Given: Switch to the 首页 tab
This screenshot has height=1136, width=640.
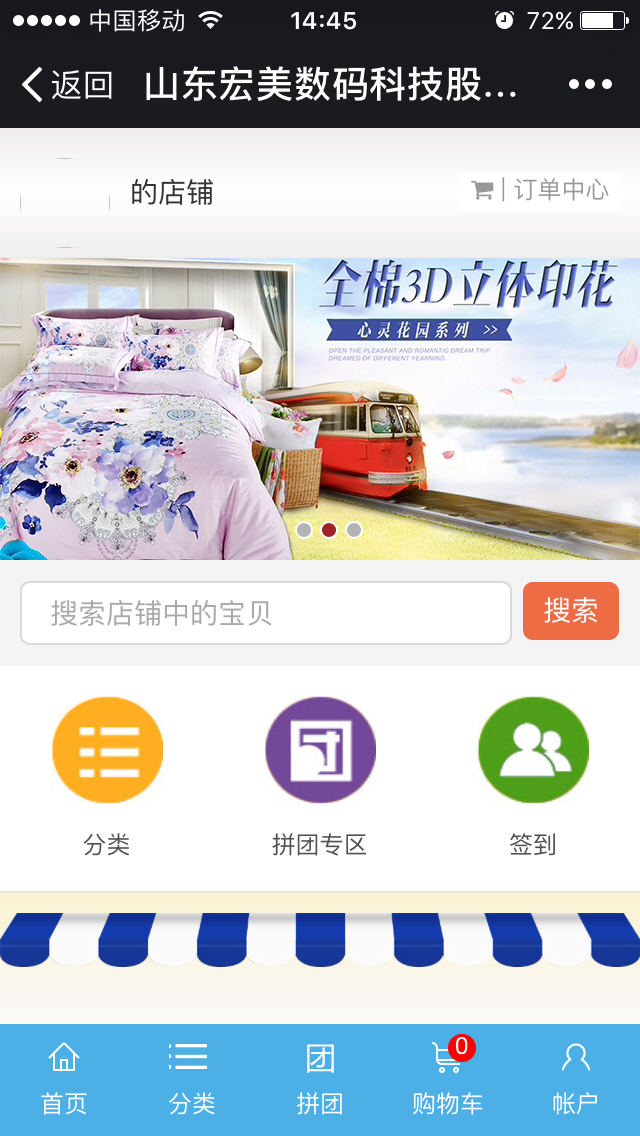Looking at the screenshot, I should (x=64, y=1078).
